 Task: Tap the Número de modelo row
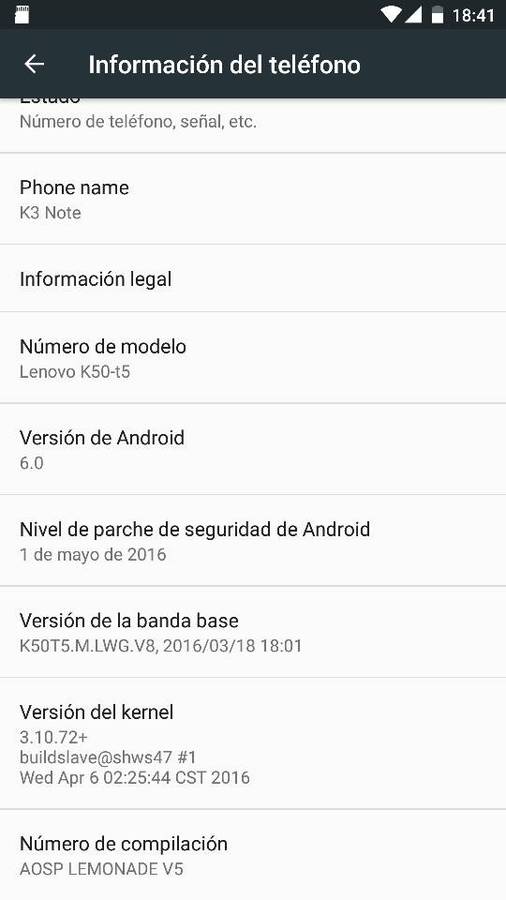coord(253,358)
